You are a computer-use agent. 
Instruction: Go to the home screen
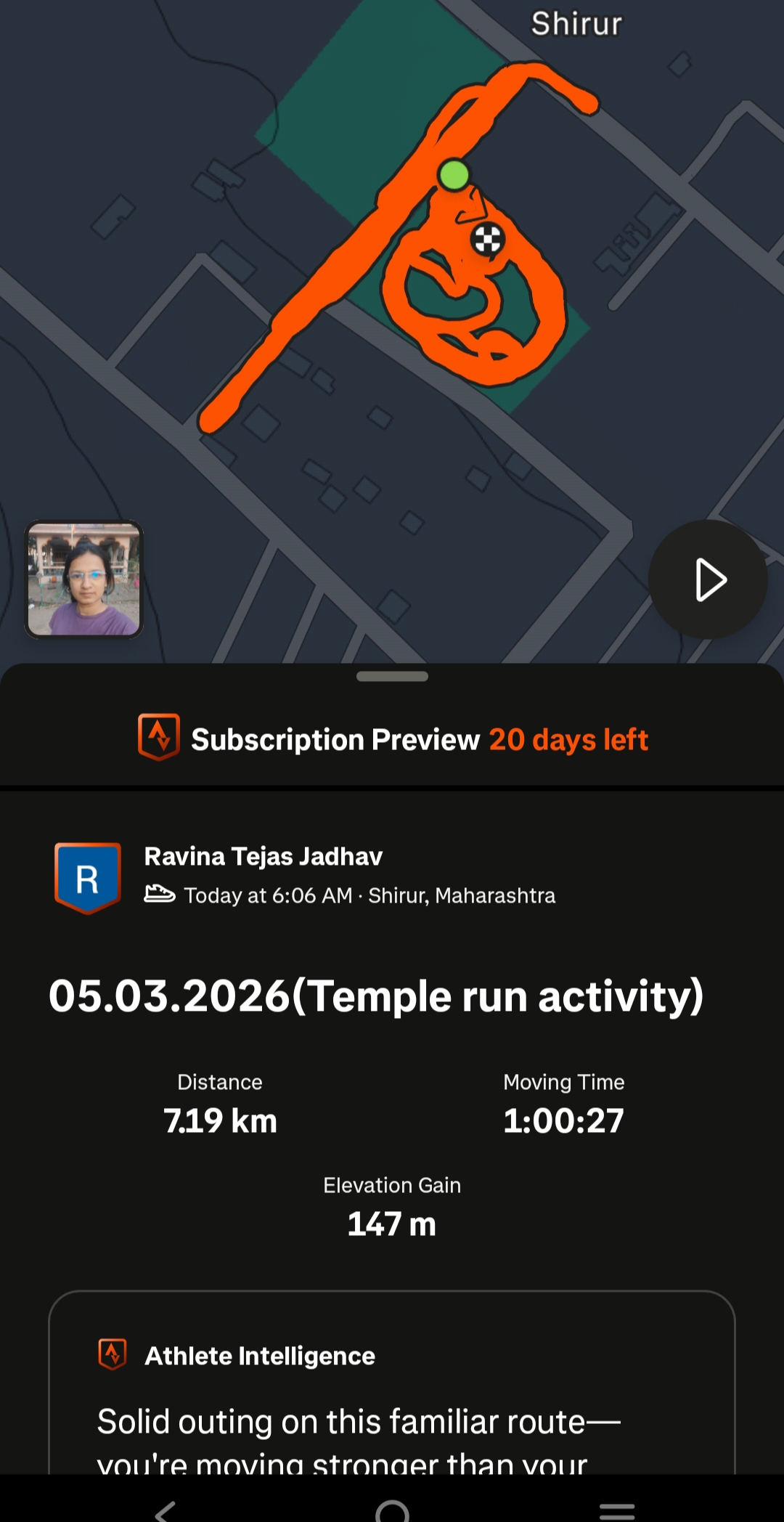tap(392, 1510)
